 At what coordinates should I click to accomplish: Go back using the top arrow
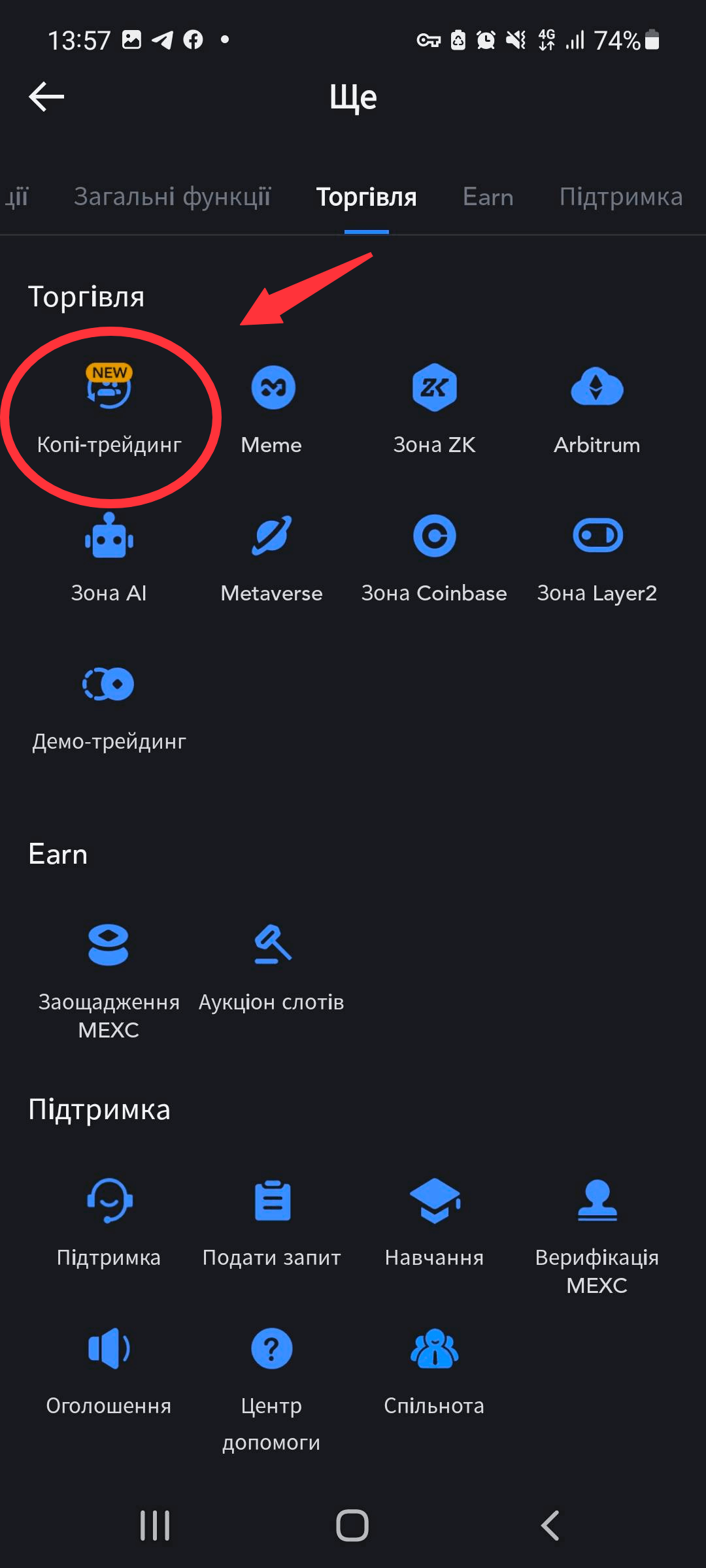pyautogui.click(x=46, y=97)
